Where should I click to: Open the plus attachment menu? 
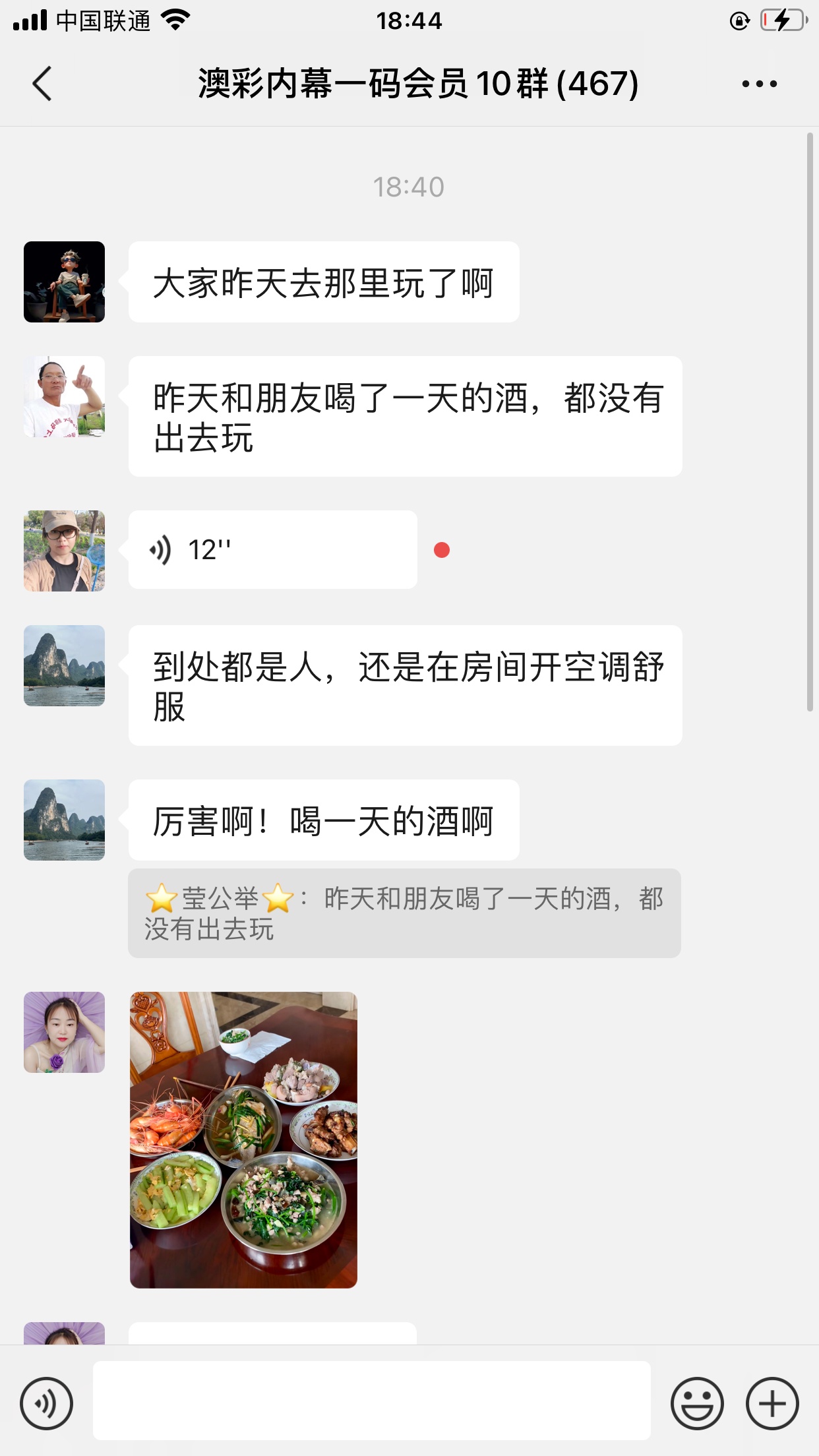772,1403
